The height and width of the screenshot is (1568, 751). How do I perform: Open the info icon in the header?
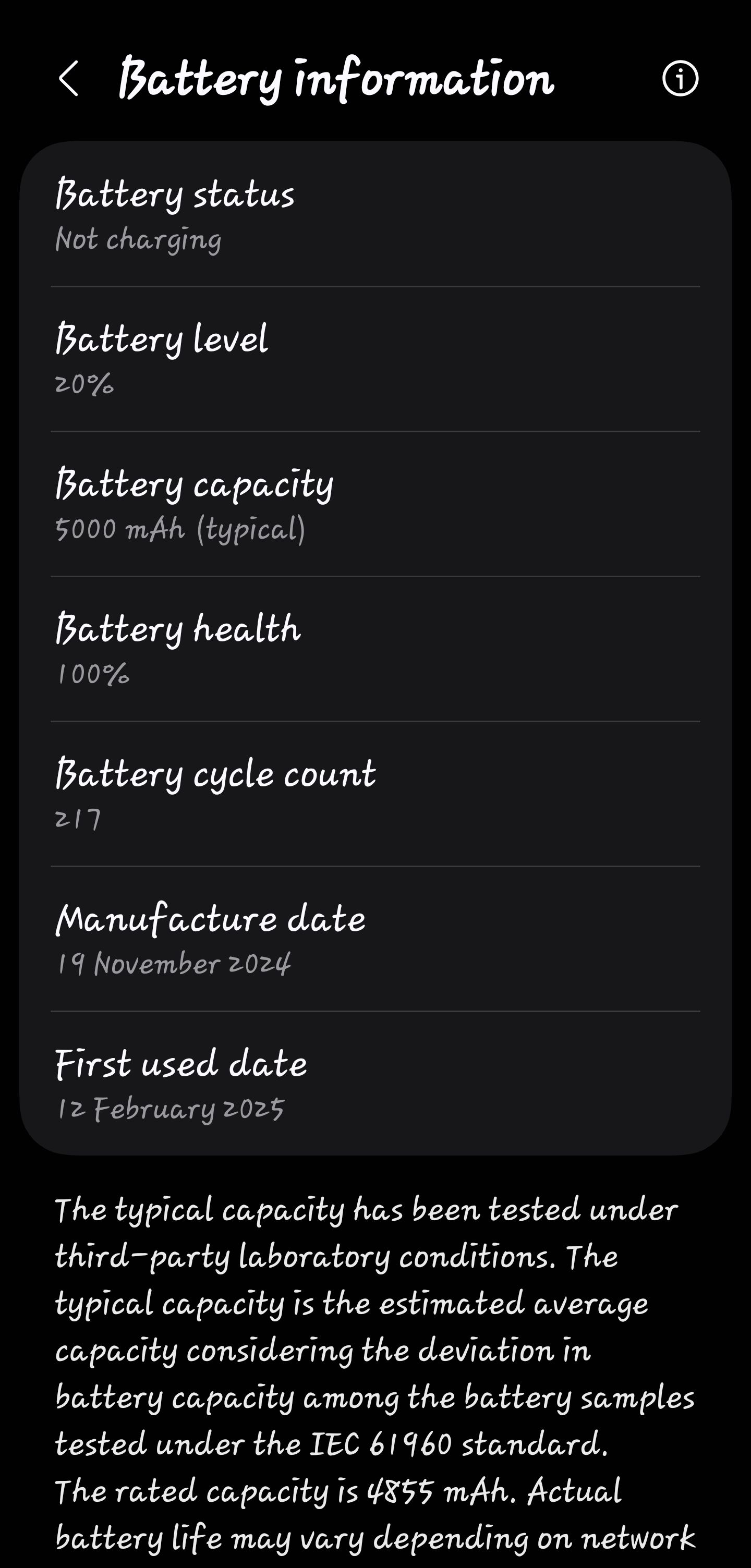point(680,79)
